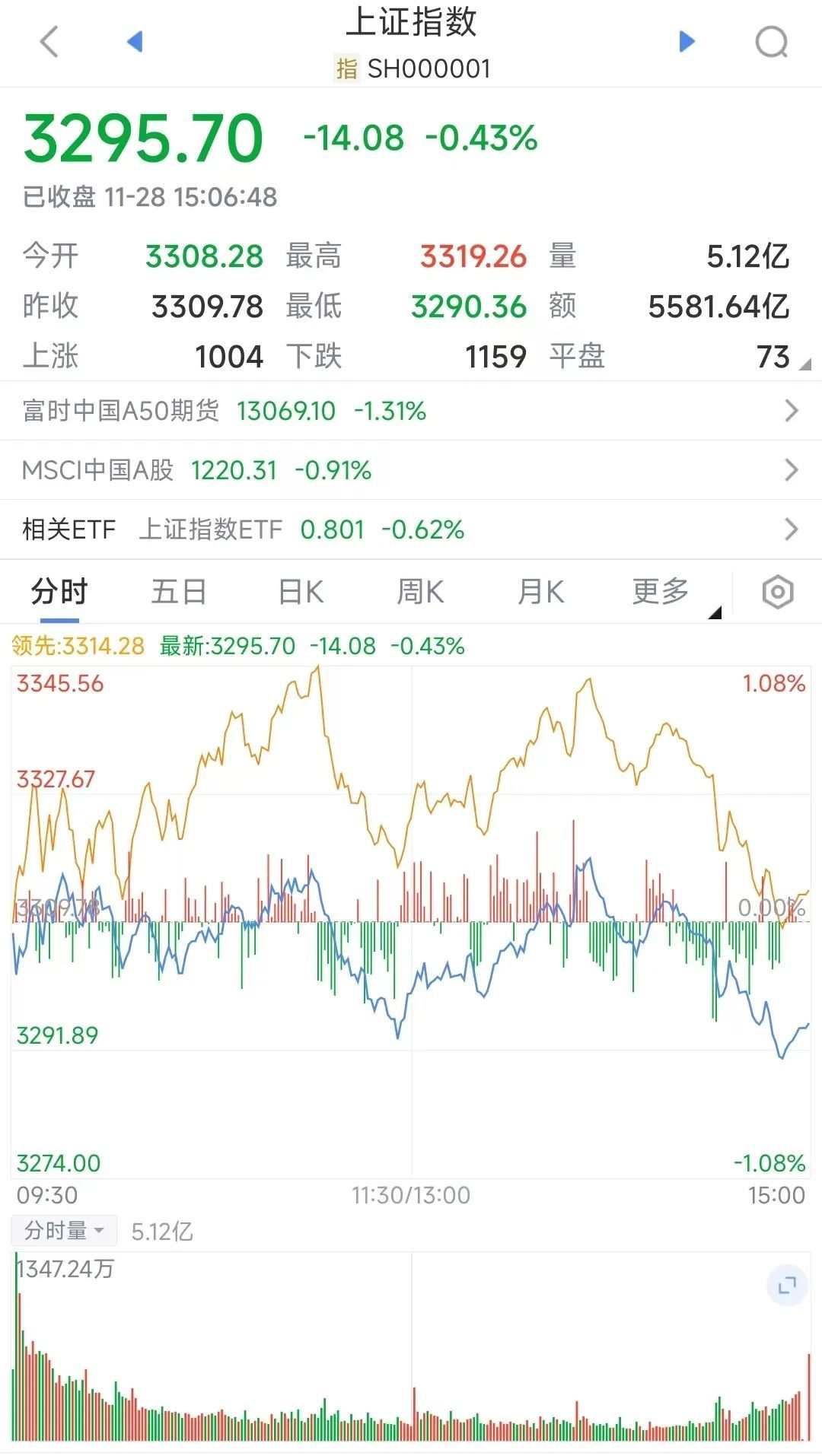
Task: Open 富时中国A50期货 quote row
Action: click(411, 411)
